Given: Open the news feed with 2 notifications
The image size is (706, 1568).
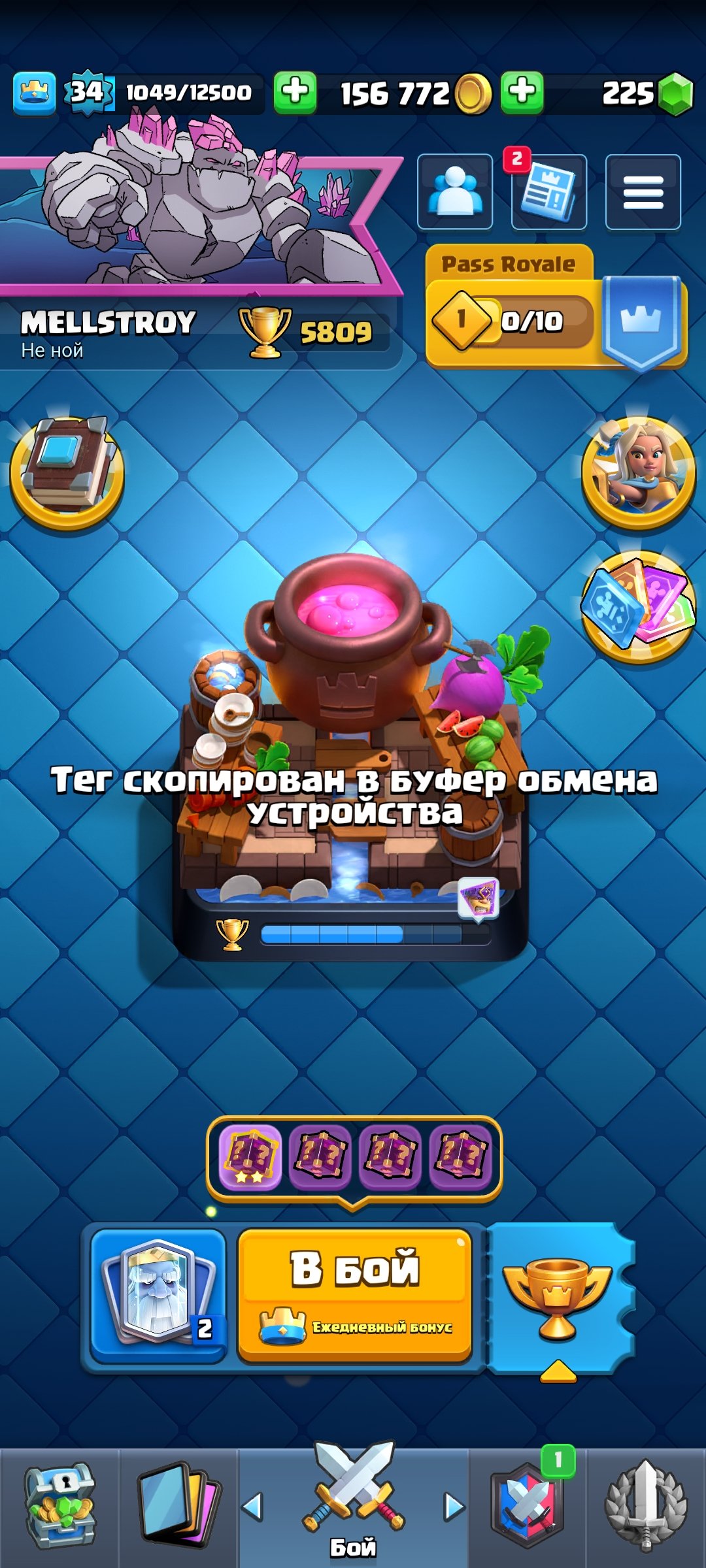Looking at the screenshot, I should click(x=548, y=192).
